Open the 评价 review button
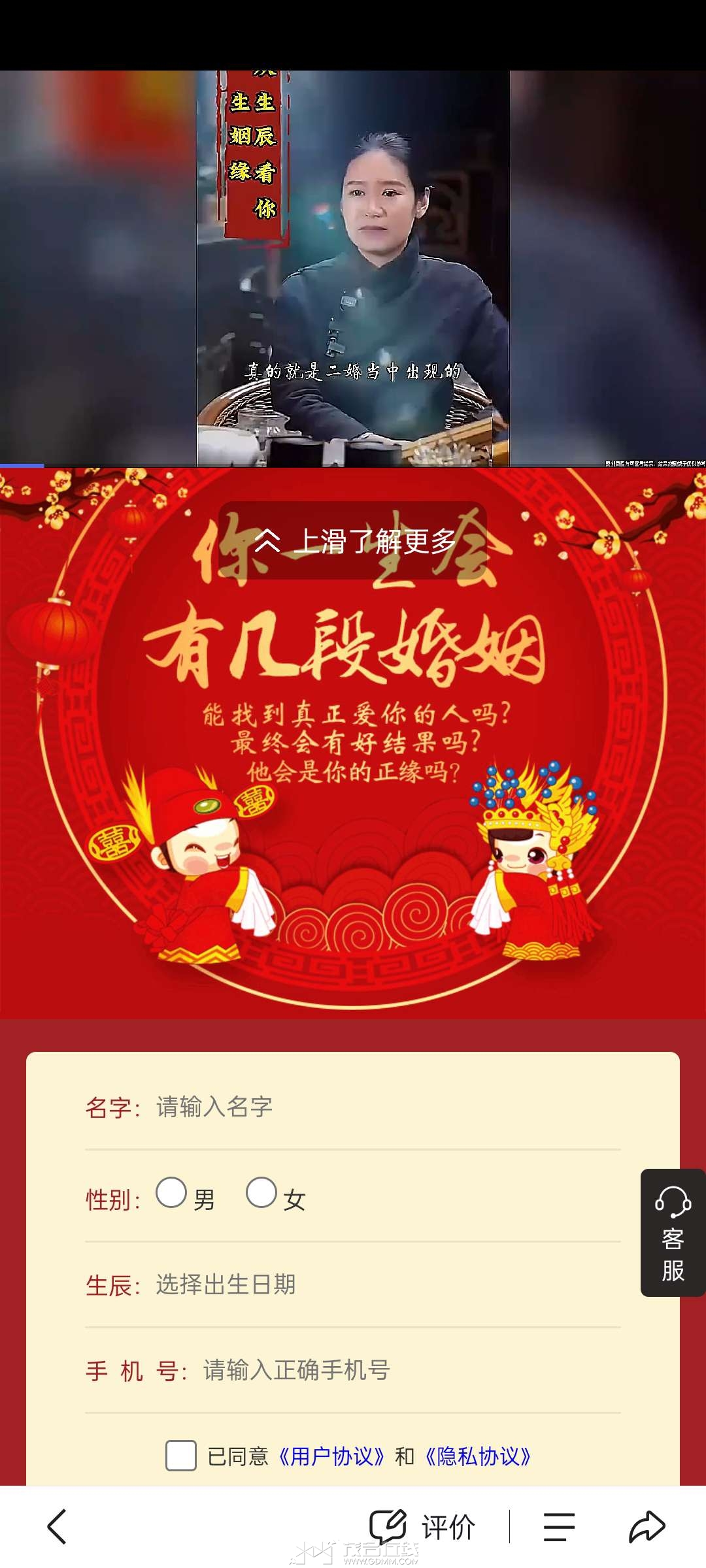 click(422, 1527)
